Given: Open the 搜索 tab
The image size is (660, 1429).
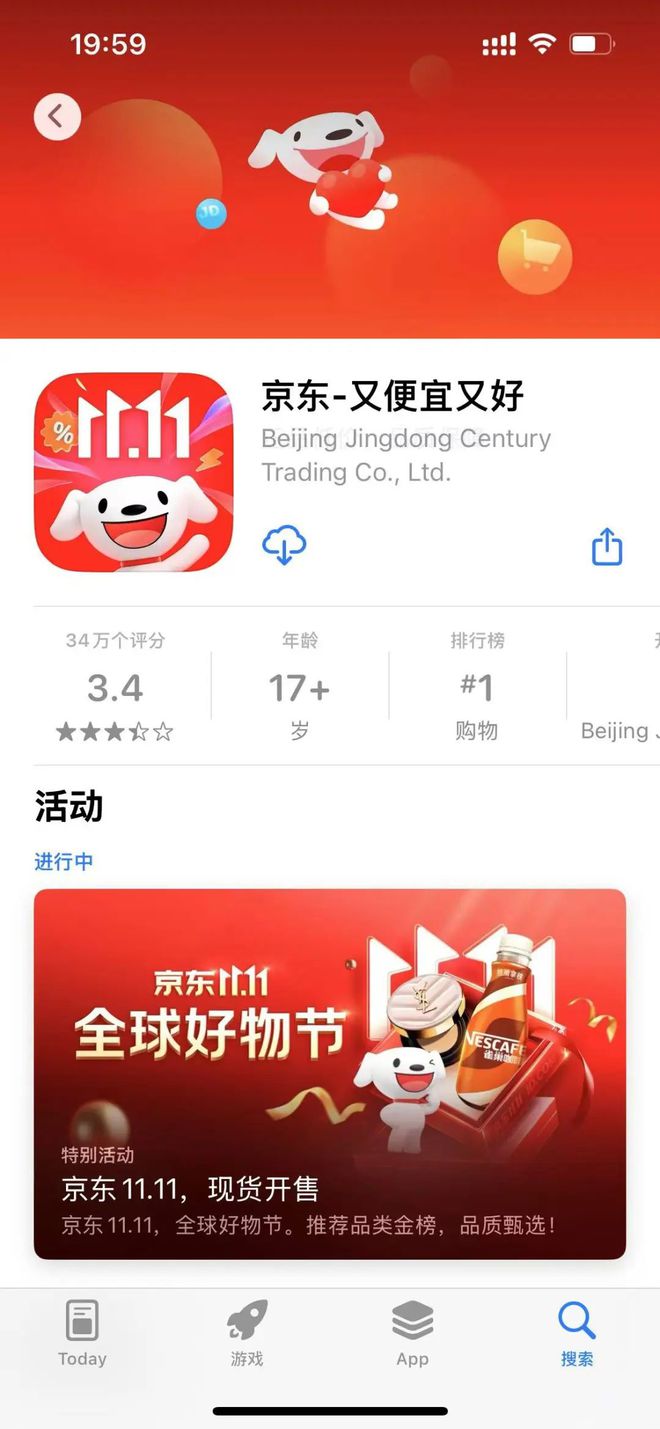Looking at the screenshot, I should pyautogui.click(x=577, y=1332).
